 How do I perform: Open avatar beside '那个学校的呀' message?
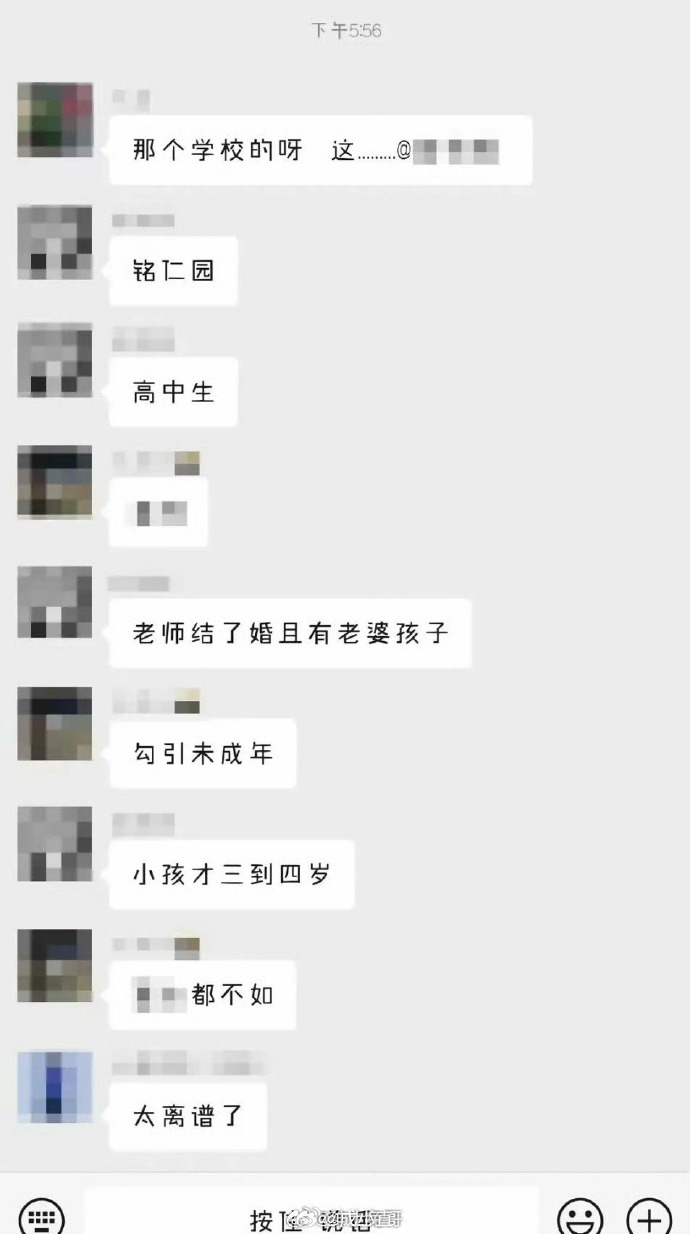point(55,120)
